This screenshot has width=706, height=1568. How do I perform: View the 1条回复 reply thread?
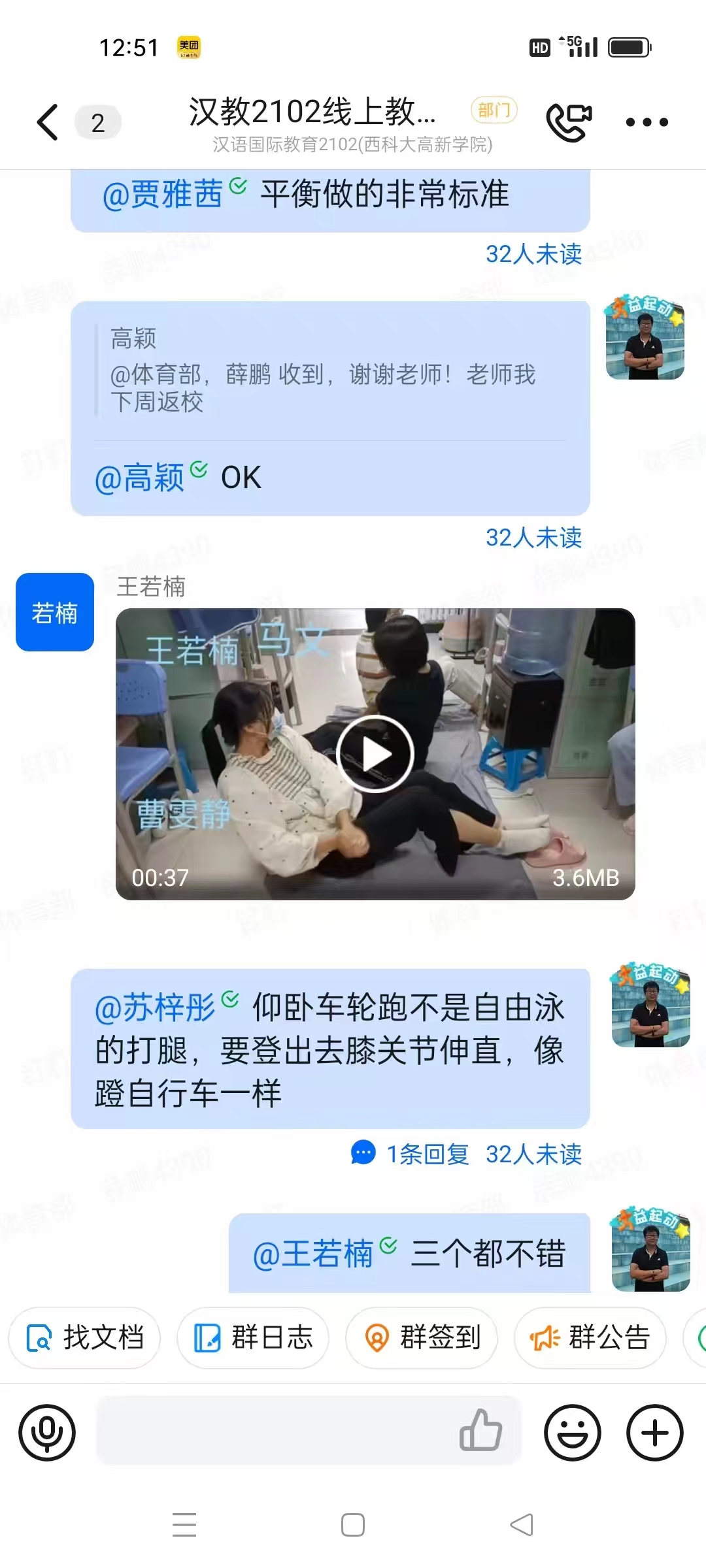tap(411, 1154)
